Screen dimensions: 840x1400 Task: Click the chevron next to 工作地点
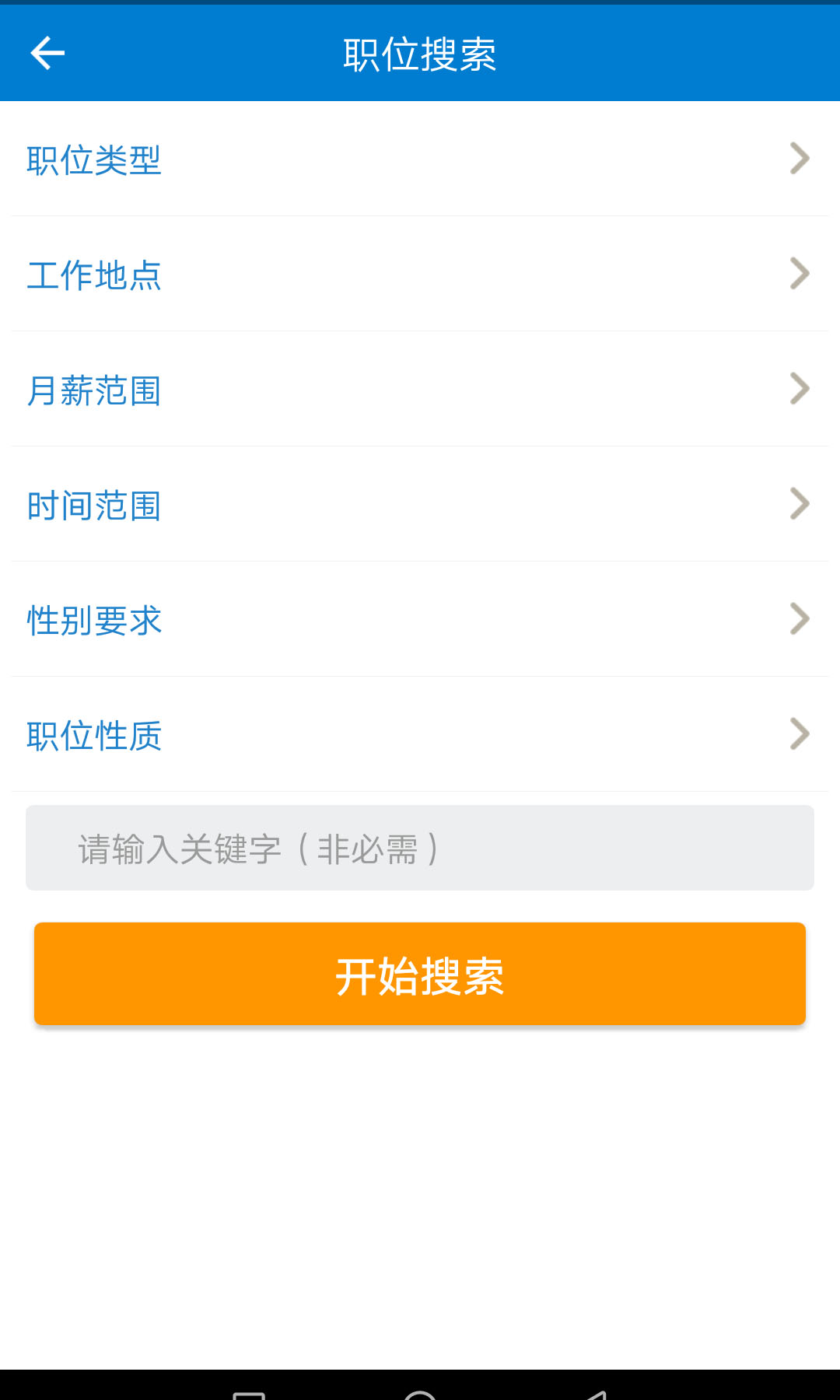pyautogui.click(x=800, y=273)
